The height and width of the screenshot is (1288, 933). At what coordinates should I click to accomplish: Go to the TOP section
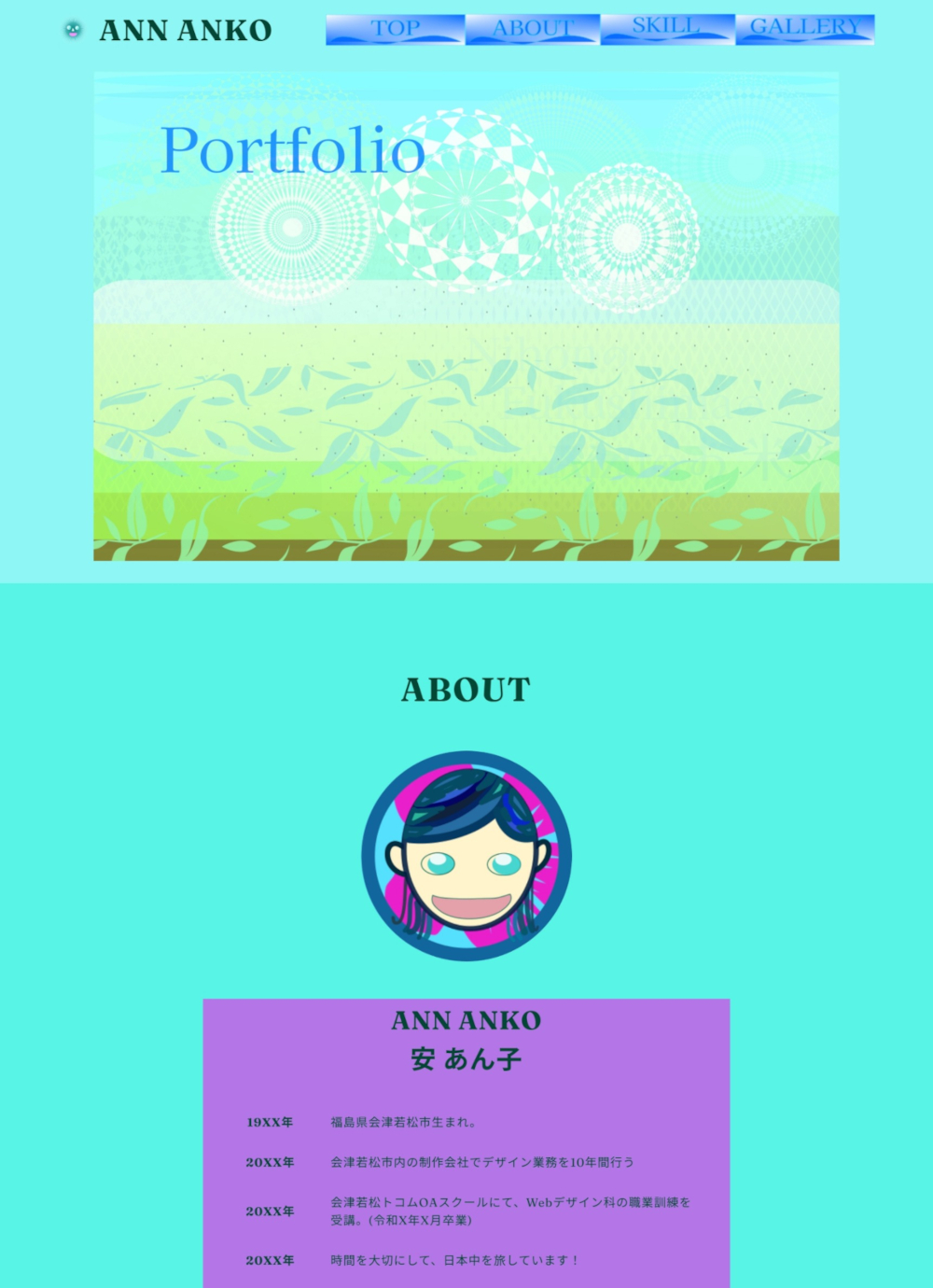pos(395,29)
